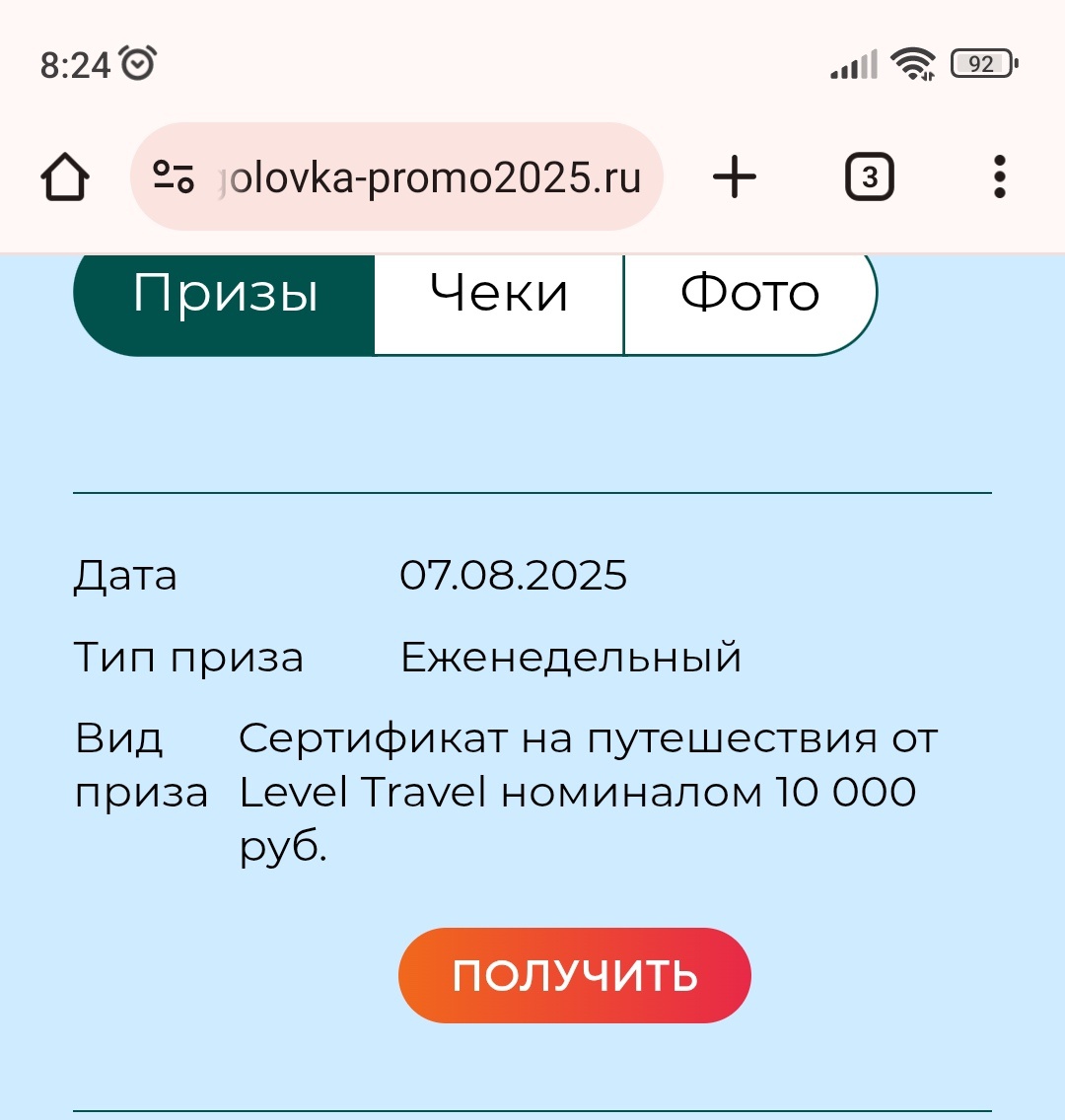
Task: Select the Призы tab
Action: (226, 294)
